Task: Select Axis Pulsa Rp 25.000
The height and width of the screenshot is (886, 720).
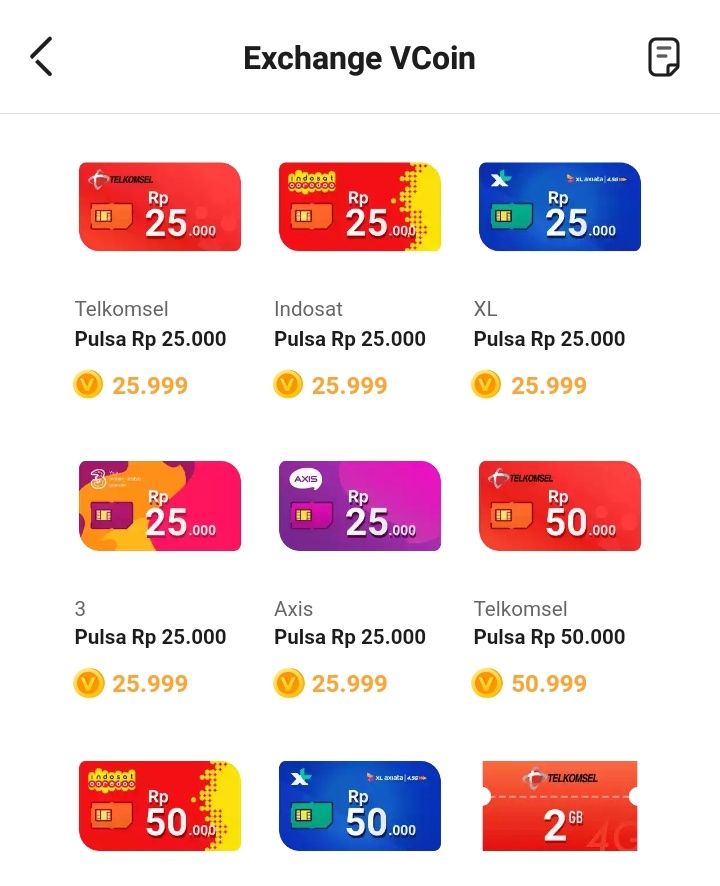Action: 360,506
